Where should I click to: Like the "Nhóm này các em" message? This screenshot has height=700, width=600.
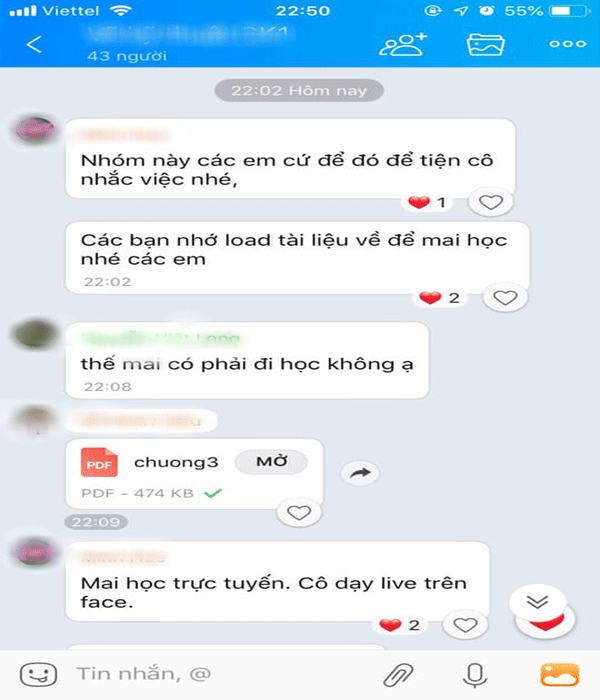(x=490, y=203)
